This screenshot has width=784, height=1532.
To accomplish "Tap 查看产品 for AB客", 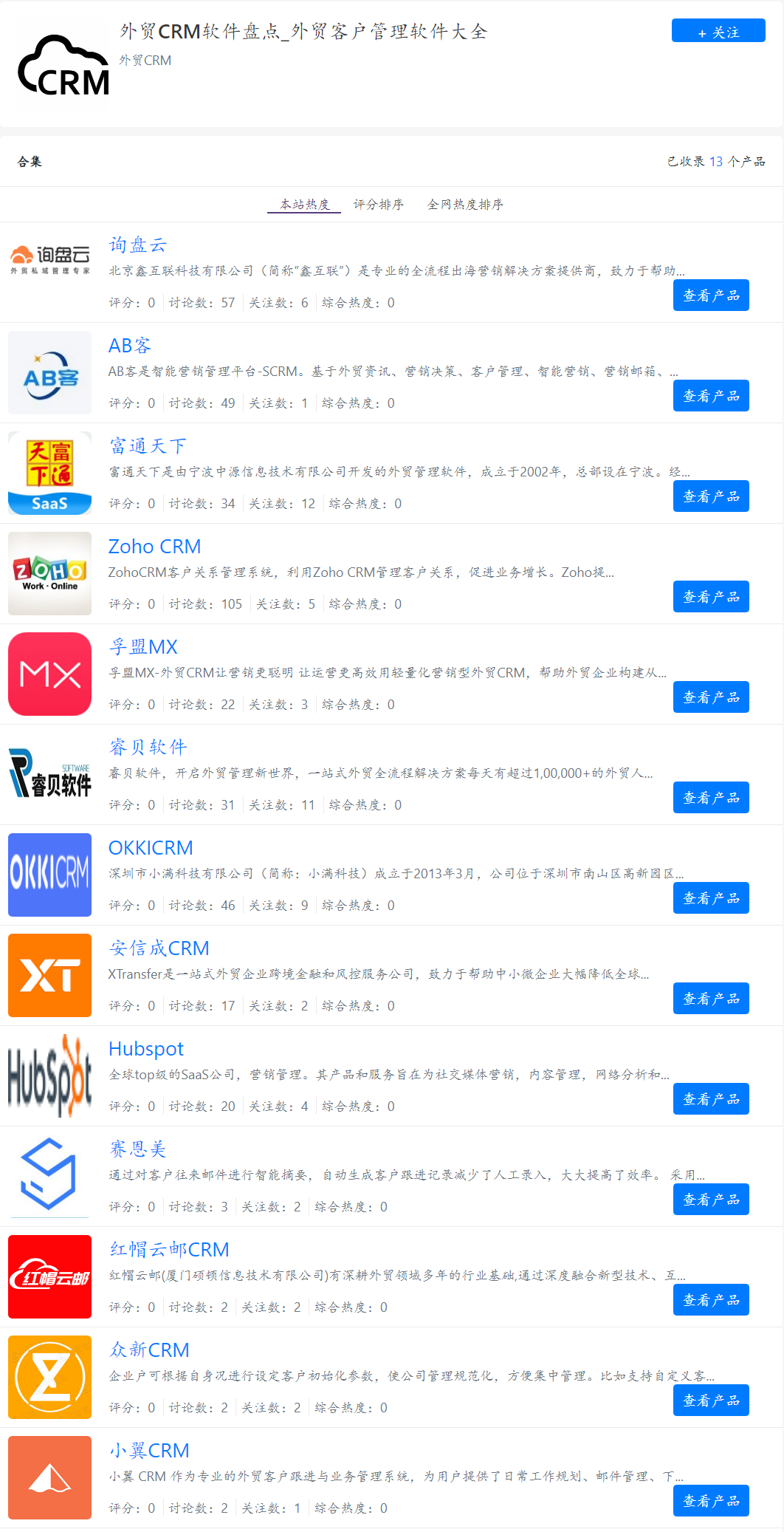I will 710,396.
